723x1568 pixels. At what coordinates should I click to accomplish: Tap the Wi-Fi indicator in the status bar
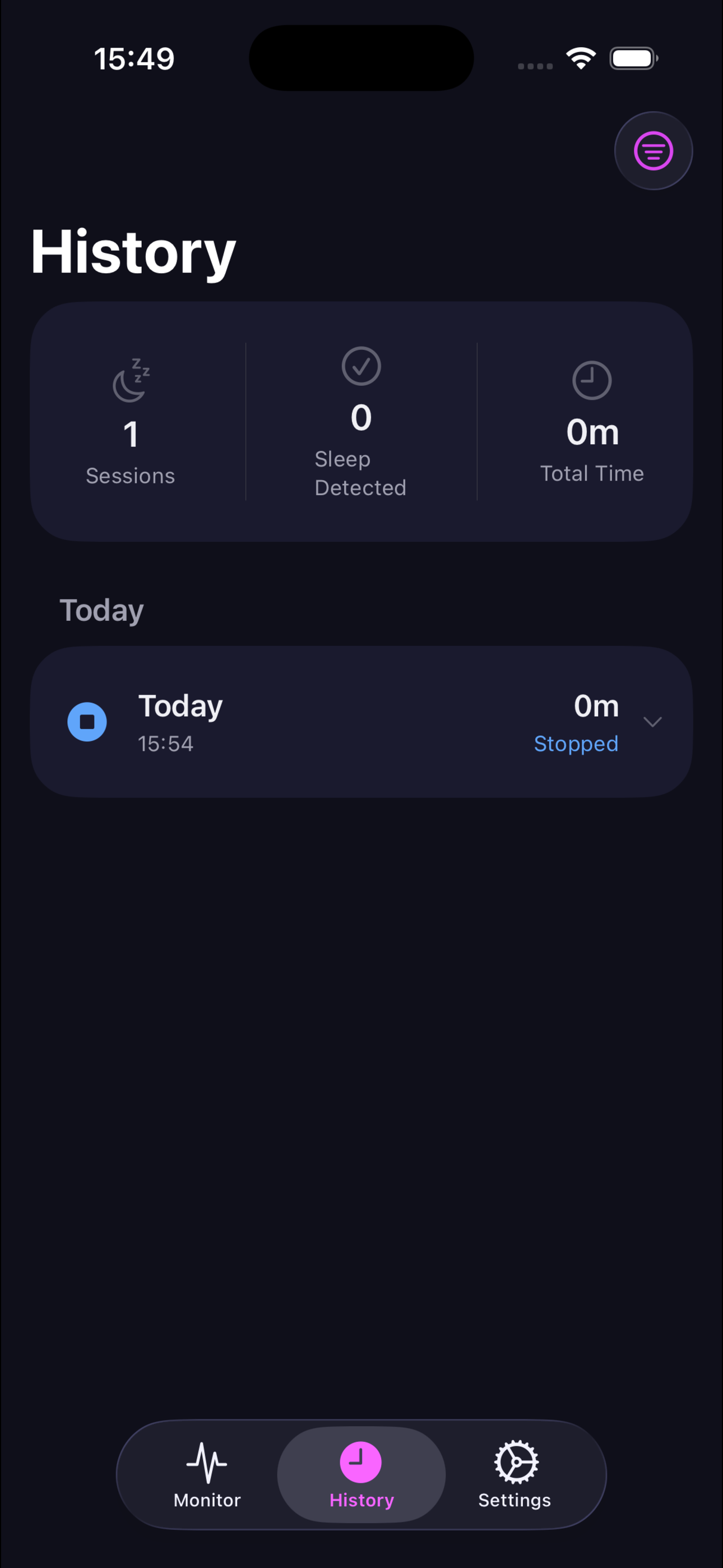(x=580, y=58)
